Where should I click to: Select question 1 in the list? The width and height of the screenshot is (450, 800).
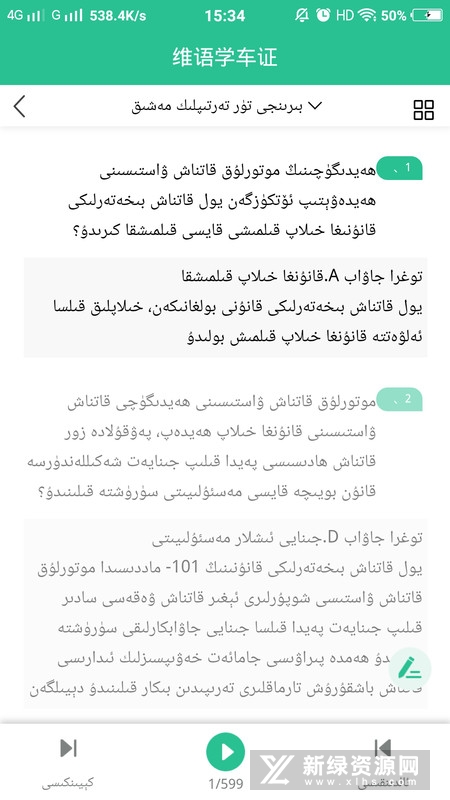[225, 198]
